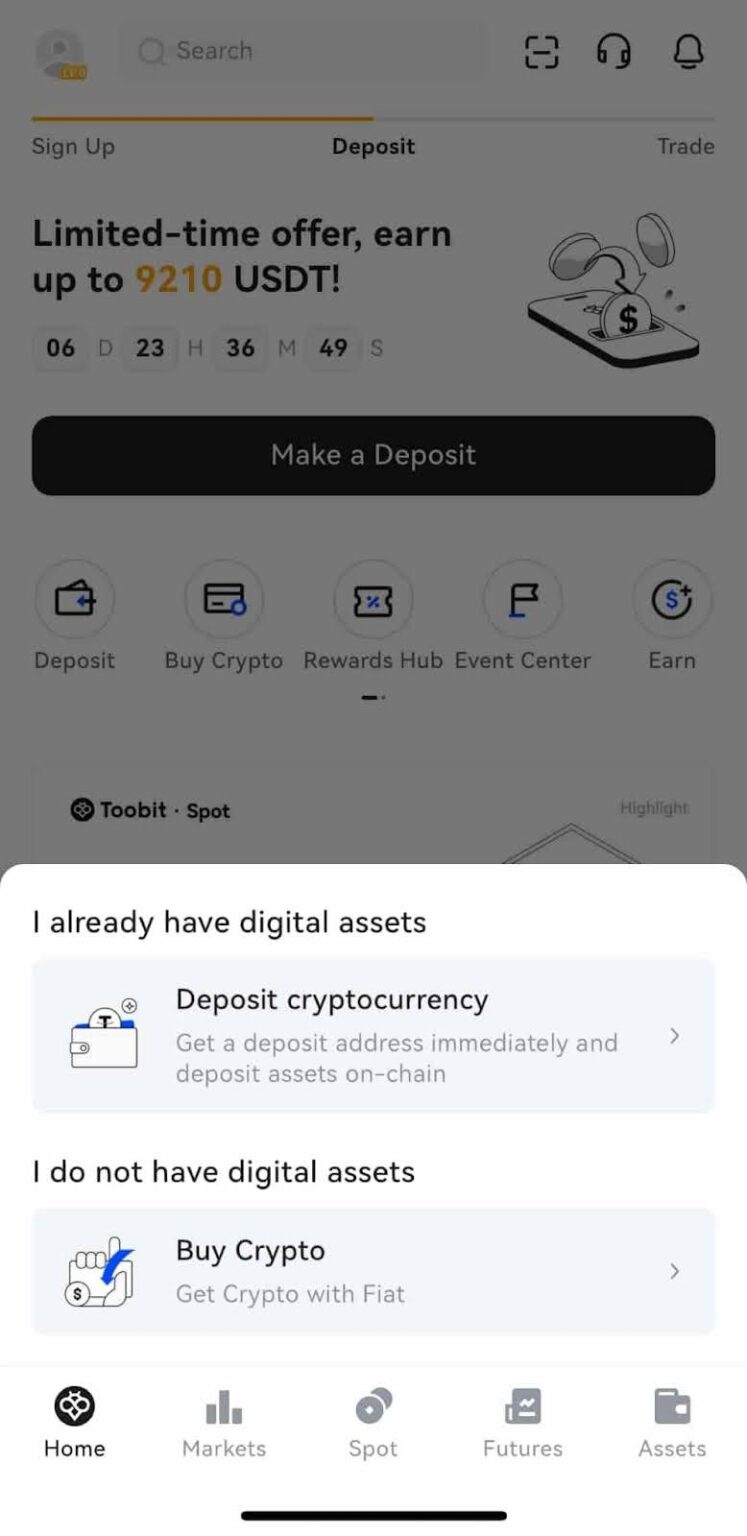Open the Deposit tab
This screenshot has height=1536, width=747.
pos(373,146)
